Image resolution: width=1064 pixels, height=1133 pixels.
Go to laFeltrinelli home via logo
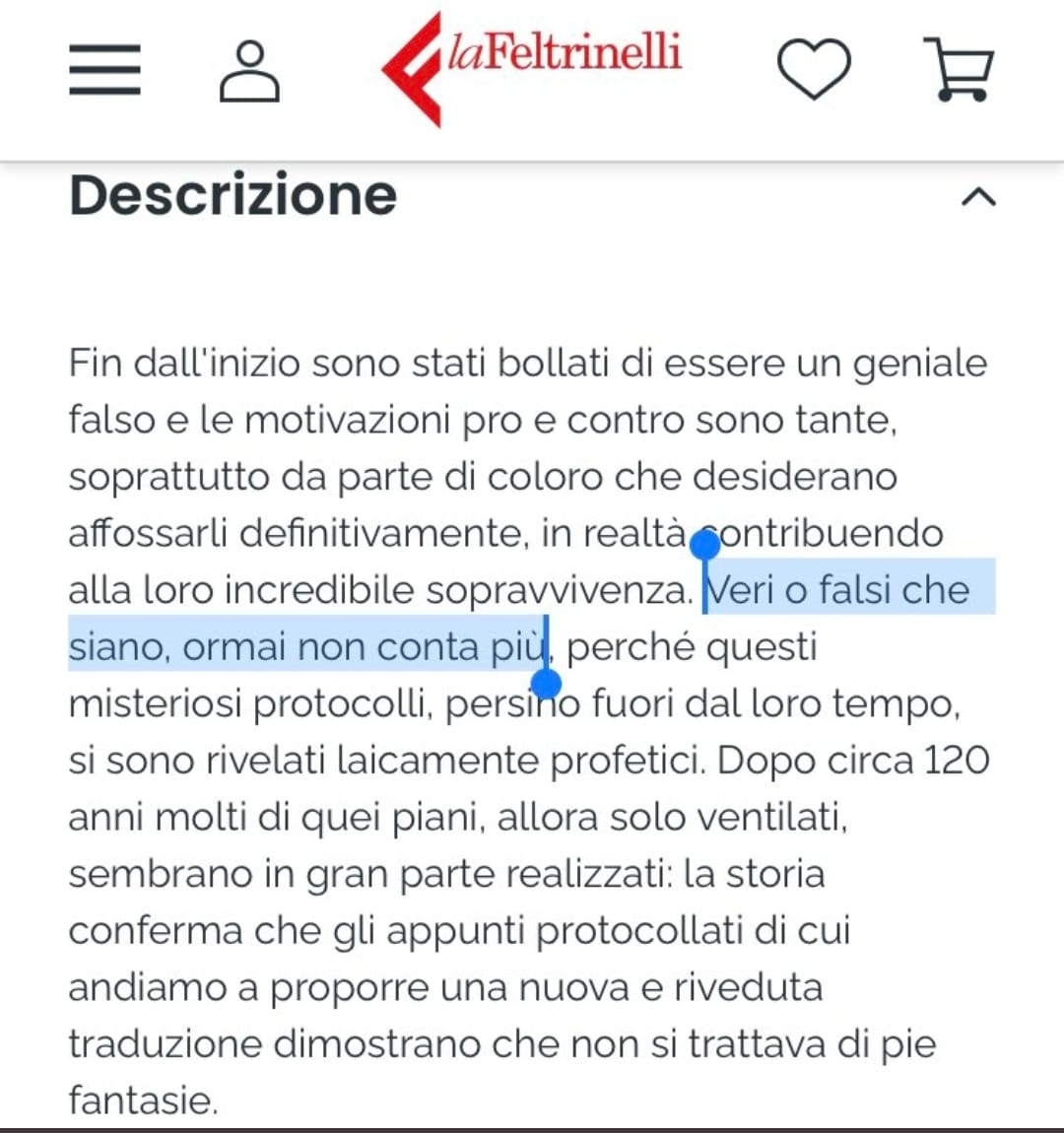pos(532,67)
